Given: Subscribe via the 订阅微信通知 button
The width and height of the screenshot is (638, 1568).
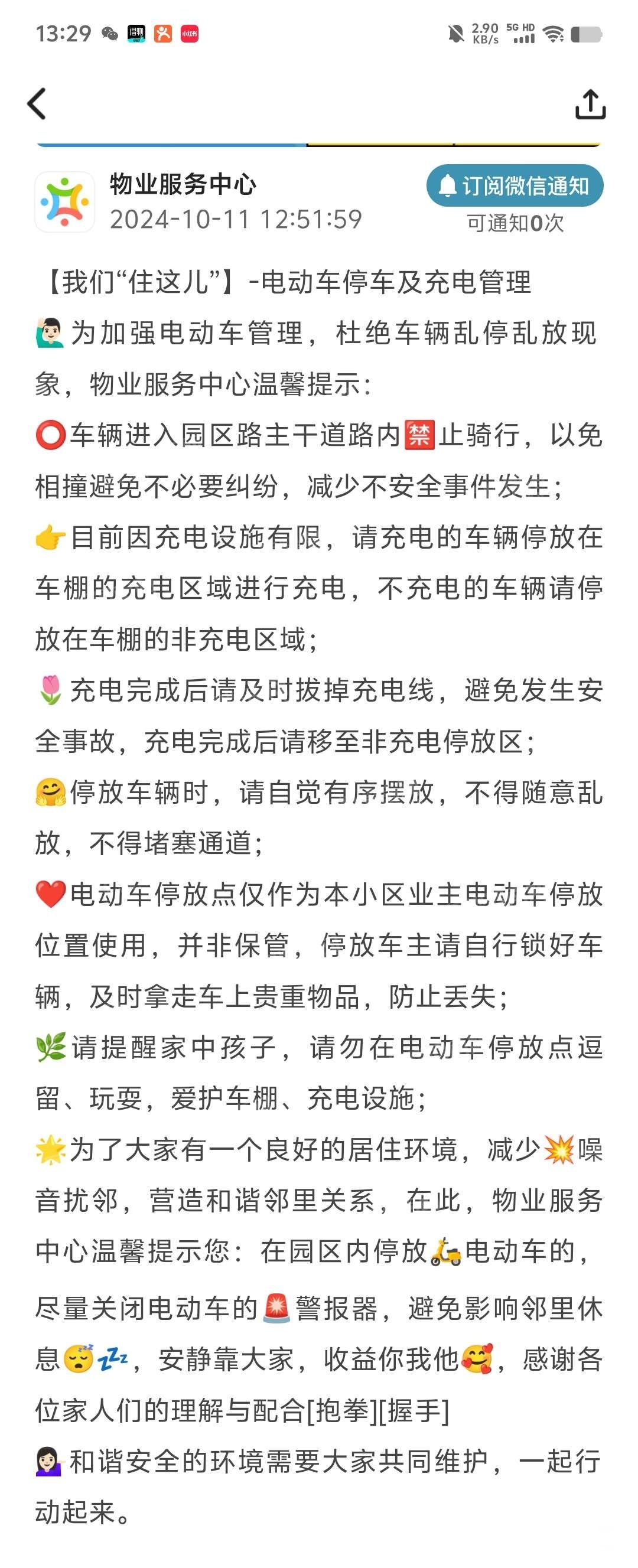Looking at the screenshot, I should pyautogui.click(x=515, y=185).
